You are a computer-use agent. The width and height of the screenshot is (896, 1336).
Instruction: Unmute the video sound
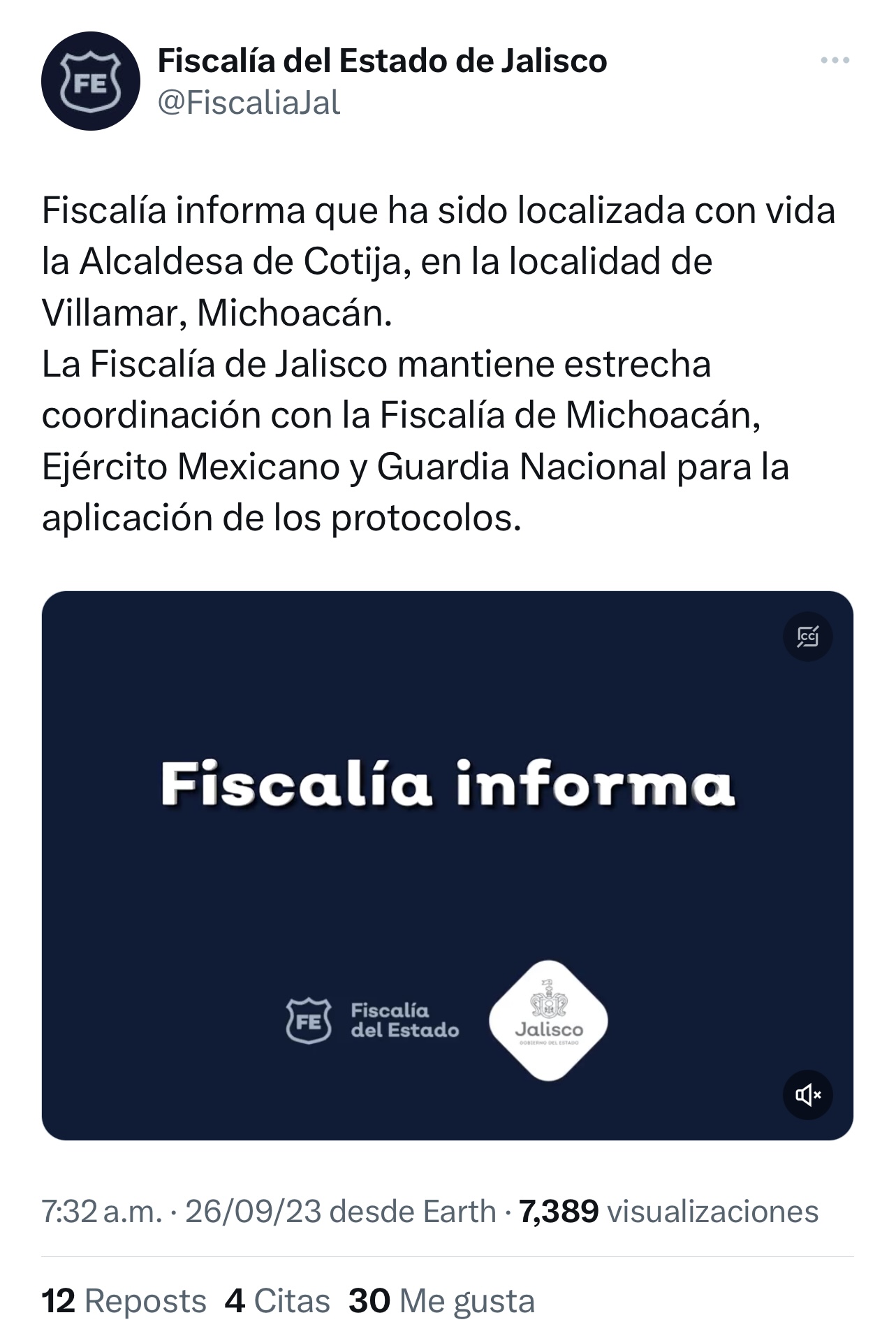click(x=807, y=1094)
